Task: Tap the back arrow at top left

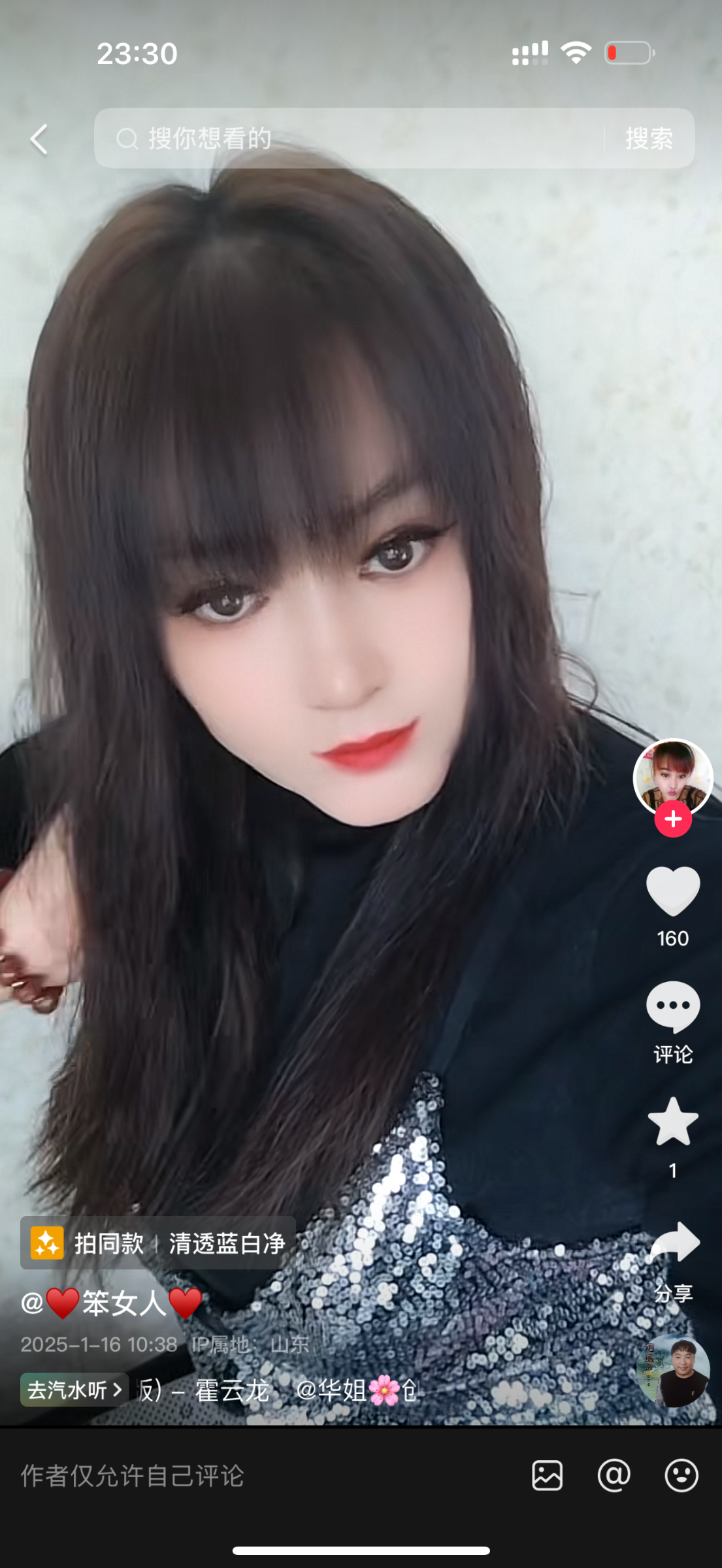Action: [x=39, y=139]
